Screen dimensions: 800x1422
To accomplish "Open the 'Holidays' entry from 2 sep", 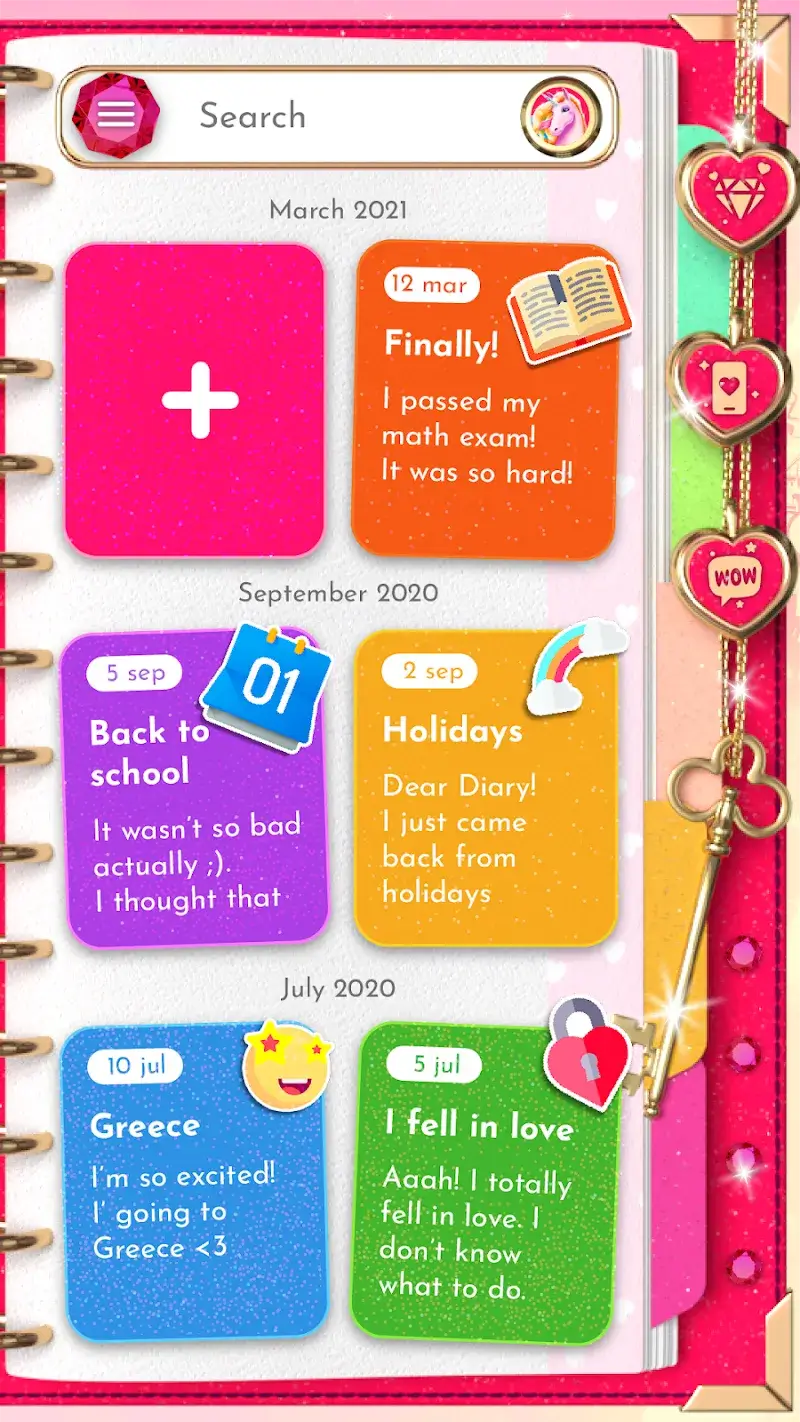I will click(485, 800).
